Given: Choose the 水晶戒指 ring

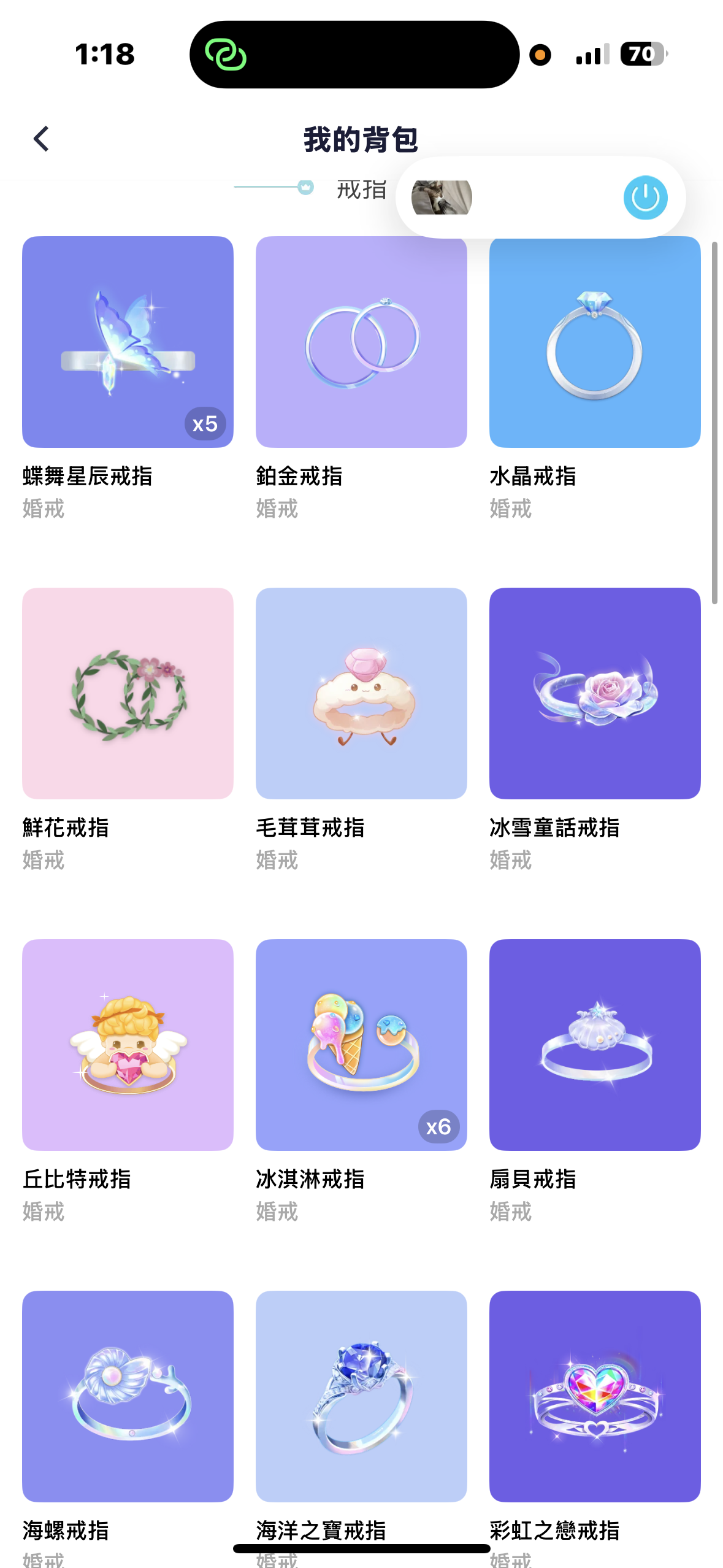Looking at the screenshot, I should (x=595, y=342).
